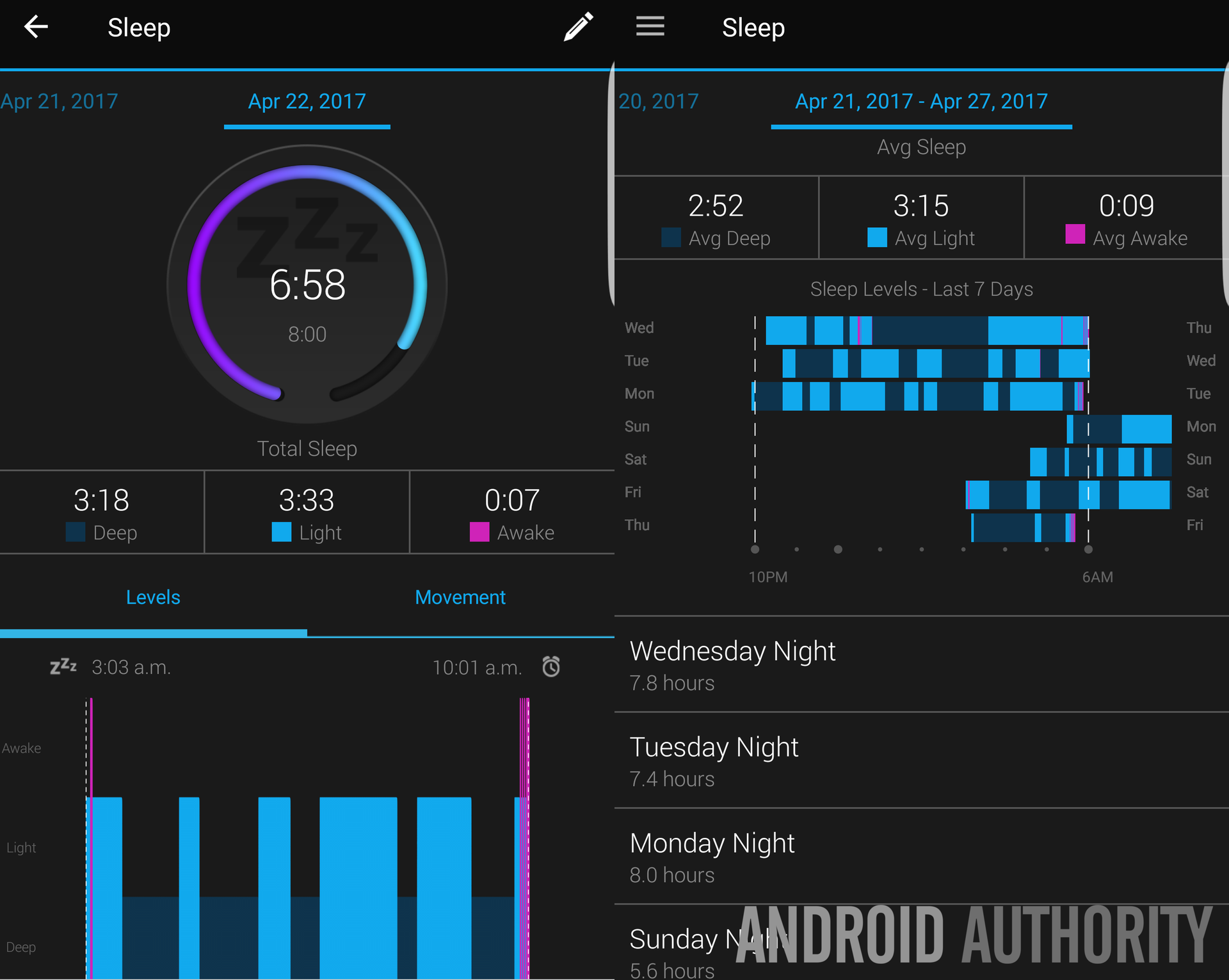Switch to the Movement tab

click(460, 597)
